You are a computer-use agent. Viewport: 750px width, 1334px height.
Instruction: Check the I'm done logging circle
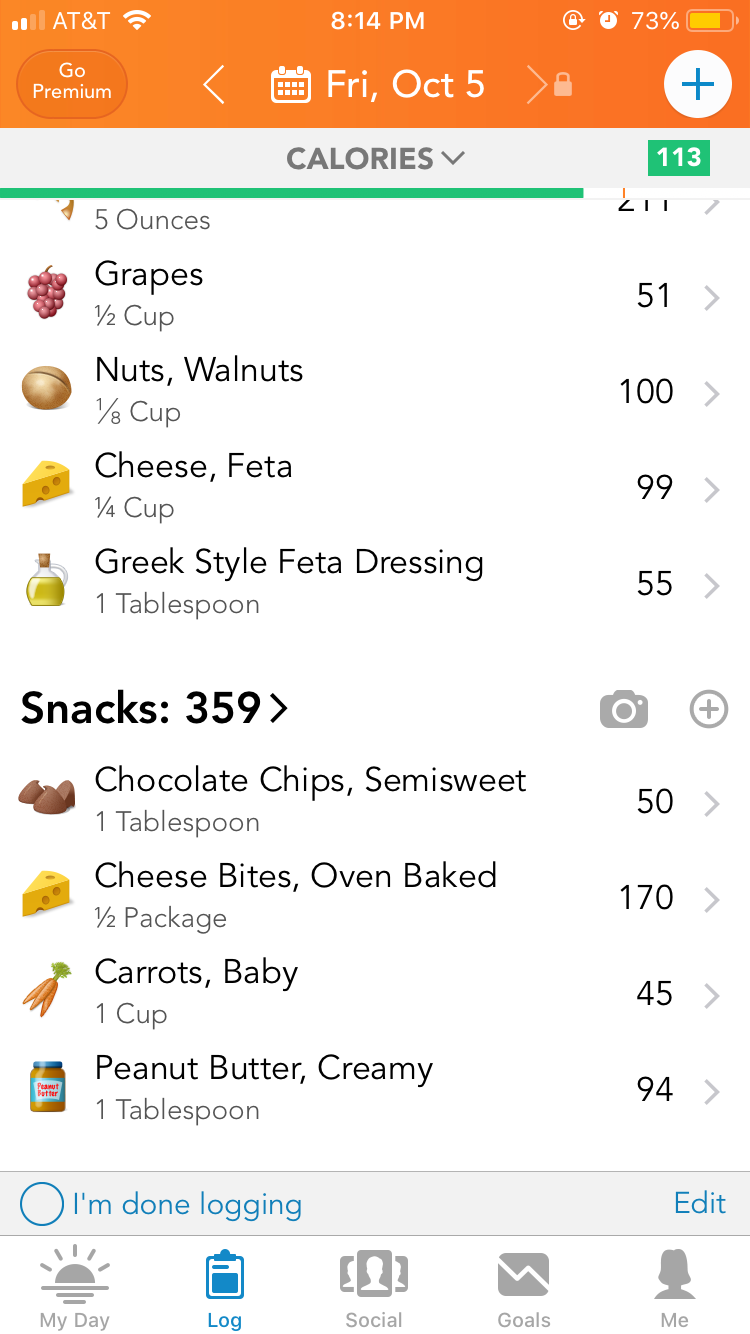tap(42, 1204)
